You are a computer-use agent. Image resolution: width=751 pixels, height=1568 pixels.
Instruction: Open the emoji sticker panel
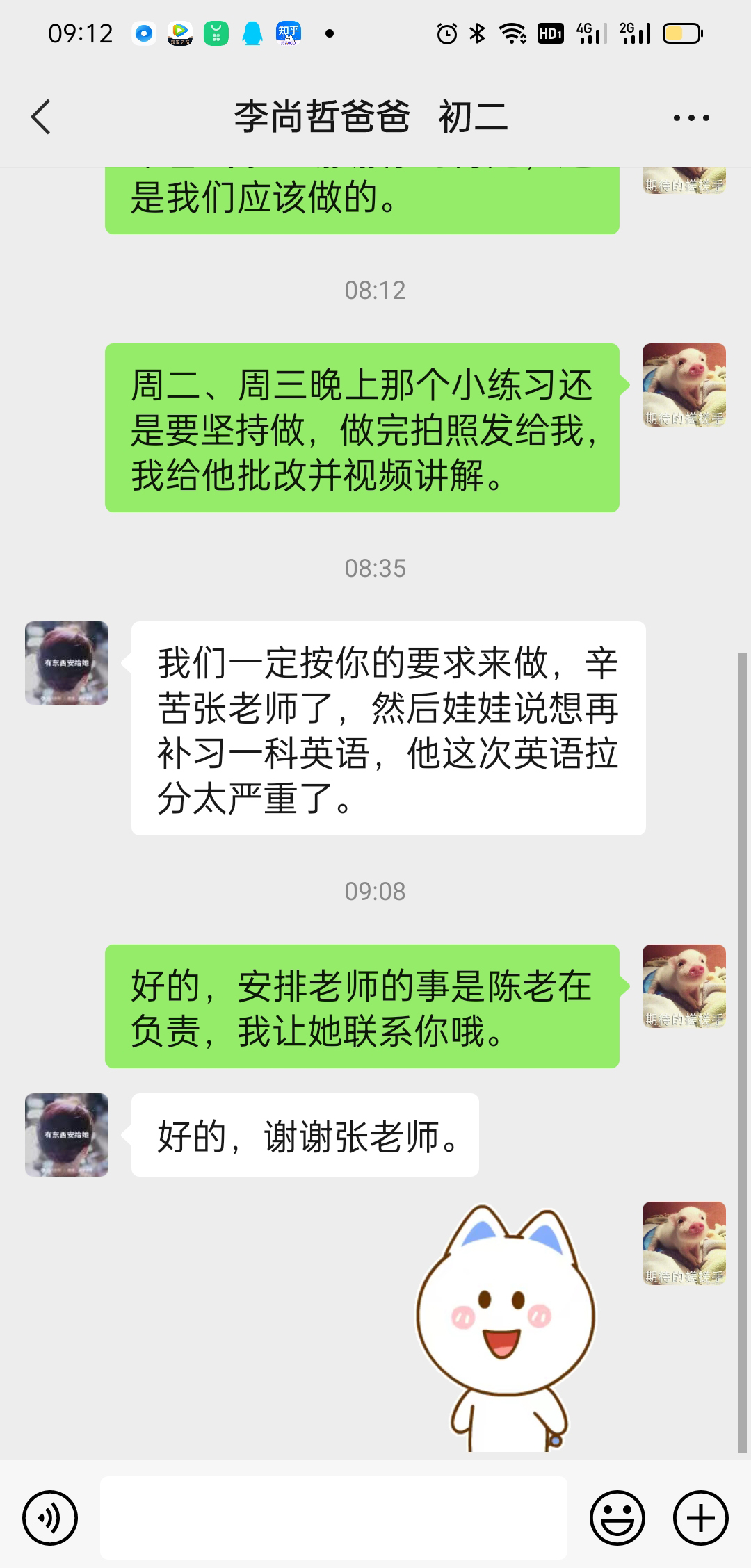tap(617, 1518)
